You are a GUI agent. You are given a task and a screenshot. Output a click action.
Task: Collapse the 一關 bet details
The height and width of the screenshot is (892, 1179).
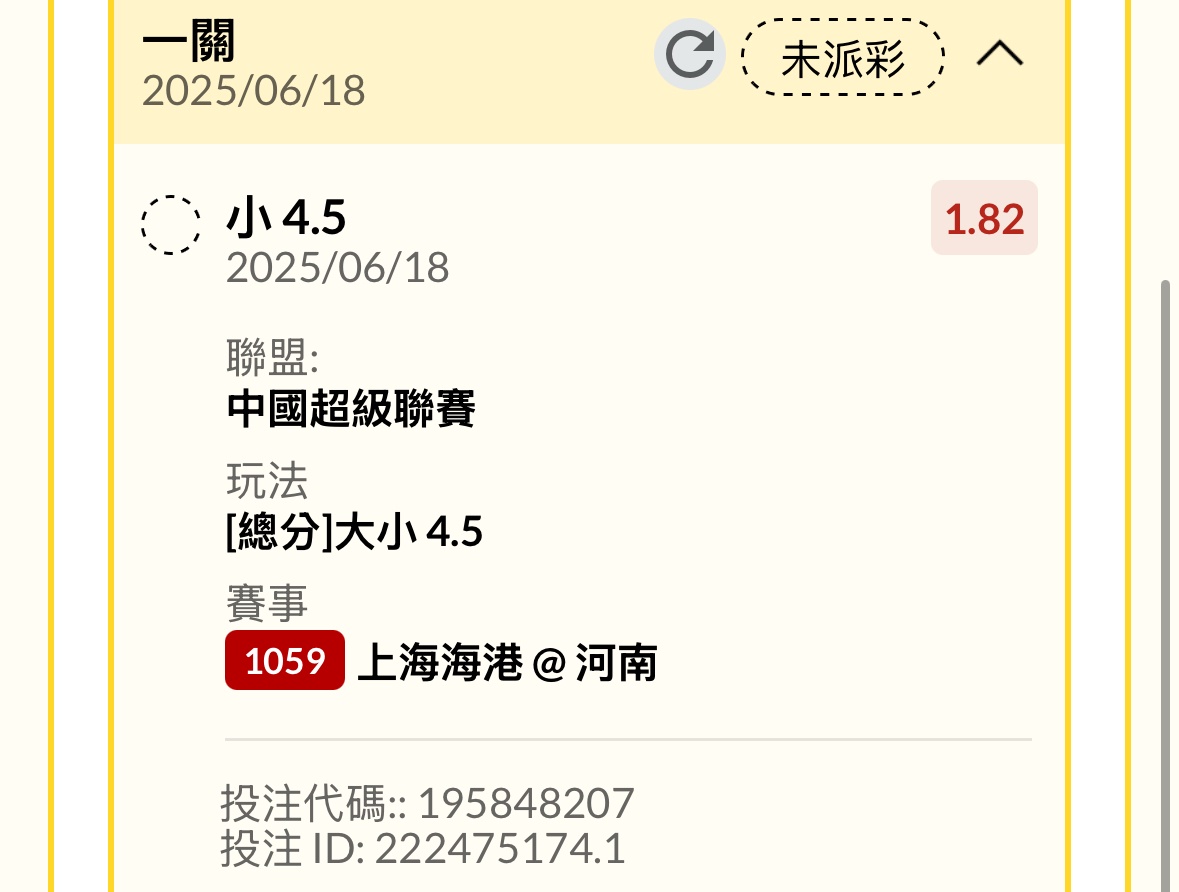1000,55
